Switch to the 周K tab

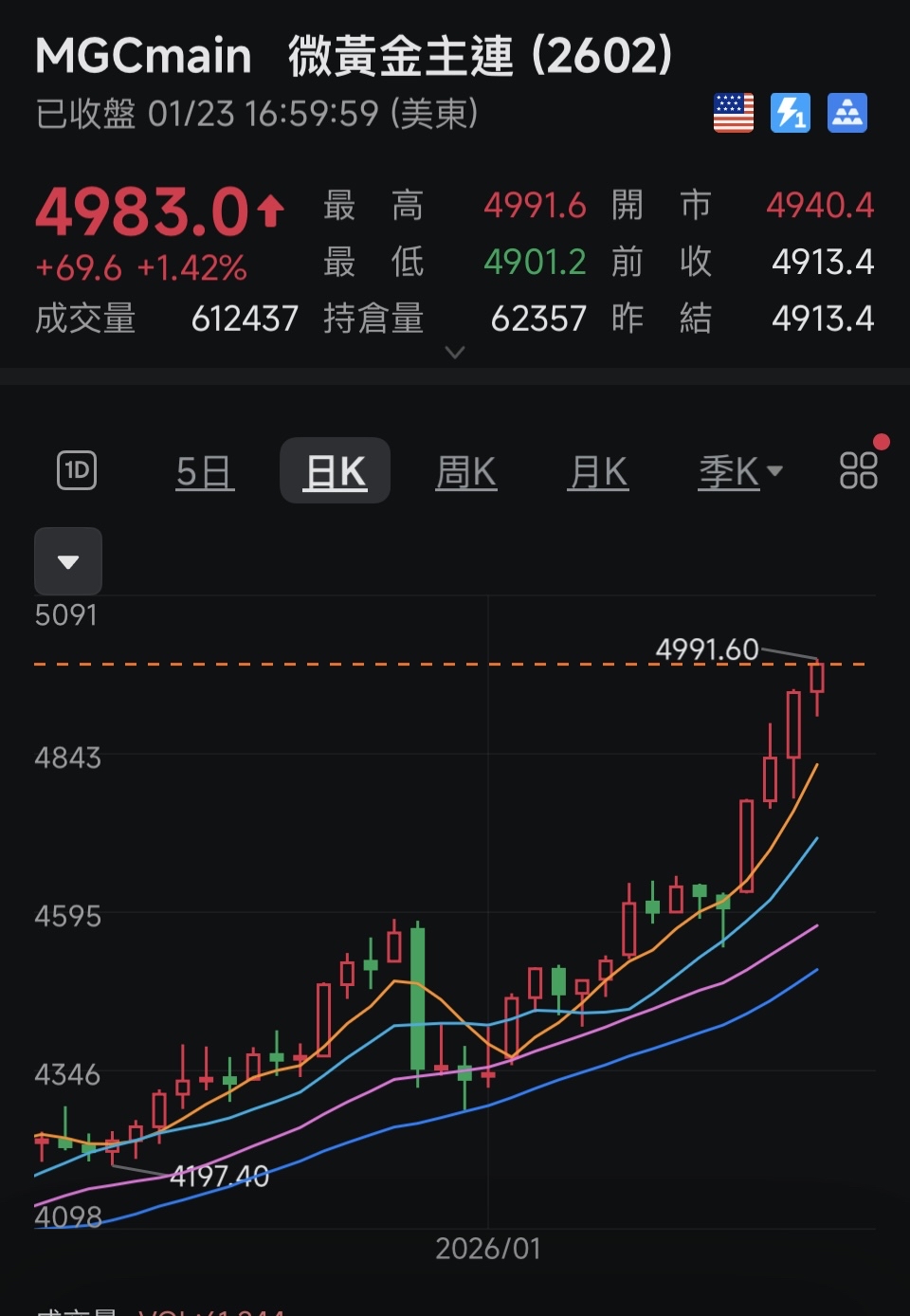(x=466, y=471)
